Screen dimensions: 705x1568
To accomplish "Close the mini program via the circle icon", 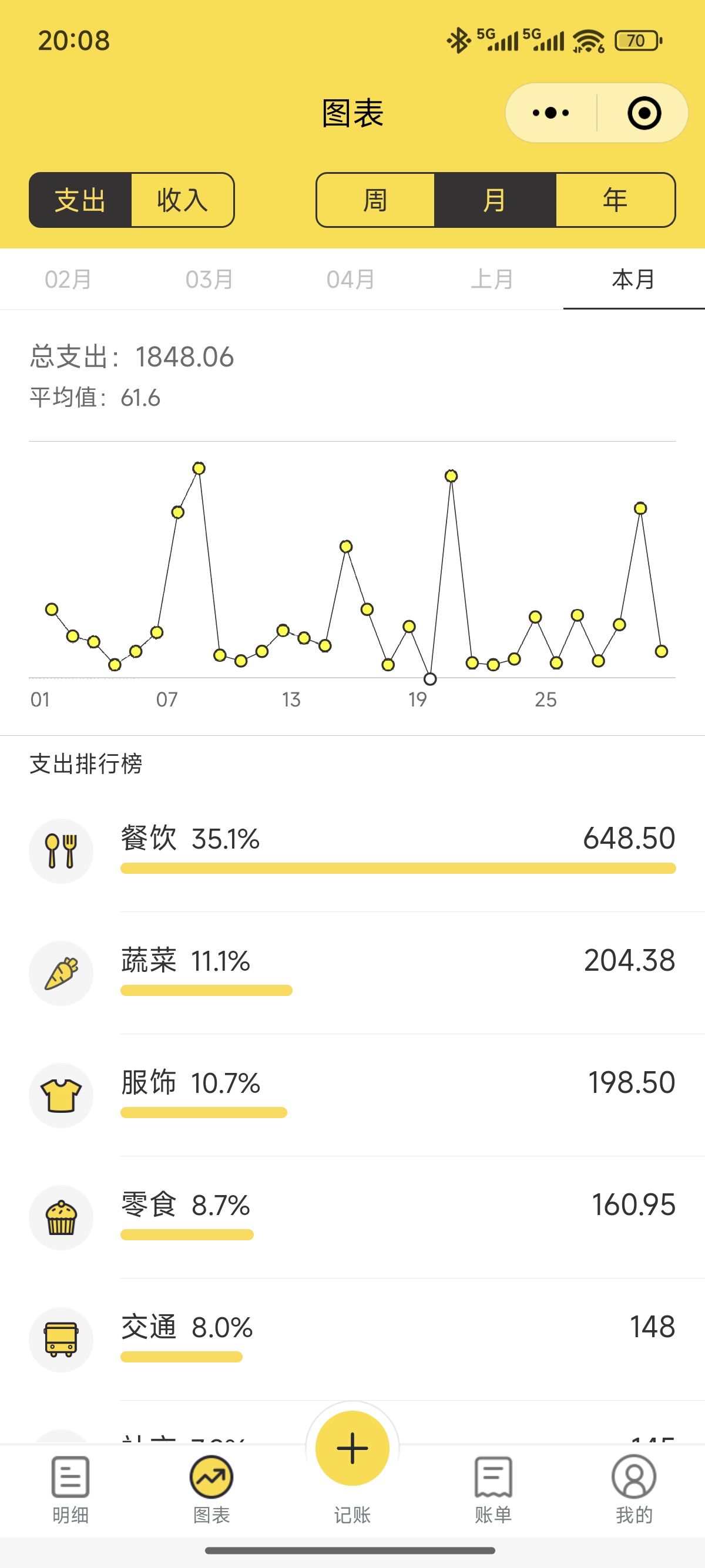I will (x=643, y=113).
